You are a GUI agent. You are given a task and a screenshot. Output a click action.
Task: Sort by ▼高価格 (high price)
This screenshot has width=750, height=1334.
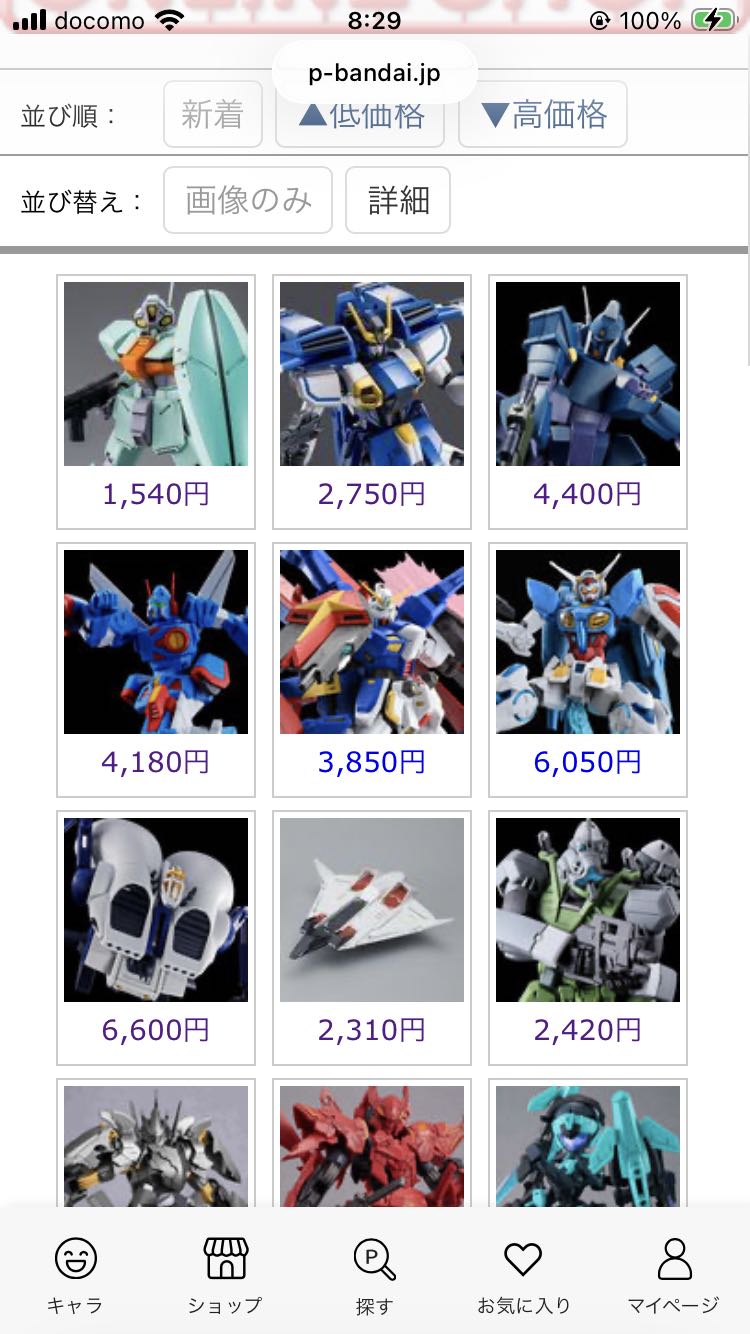point(543,115)
